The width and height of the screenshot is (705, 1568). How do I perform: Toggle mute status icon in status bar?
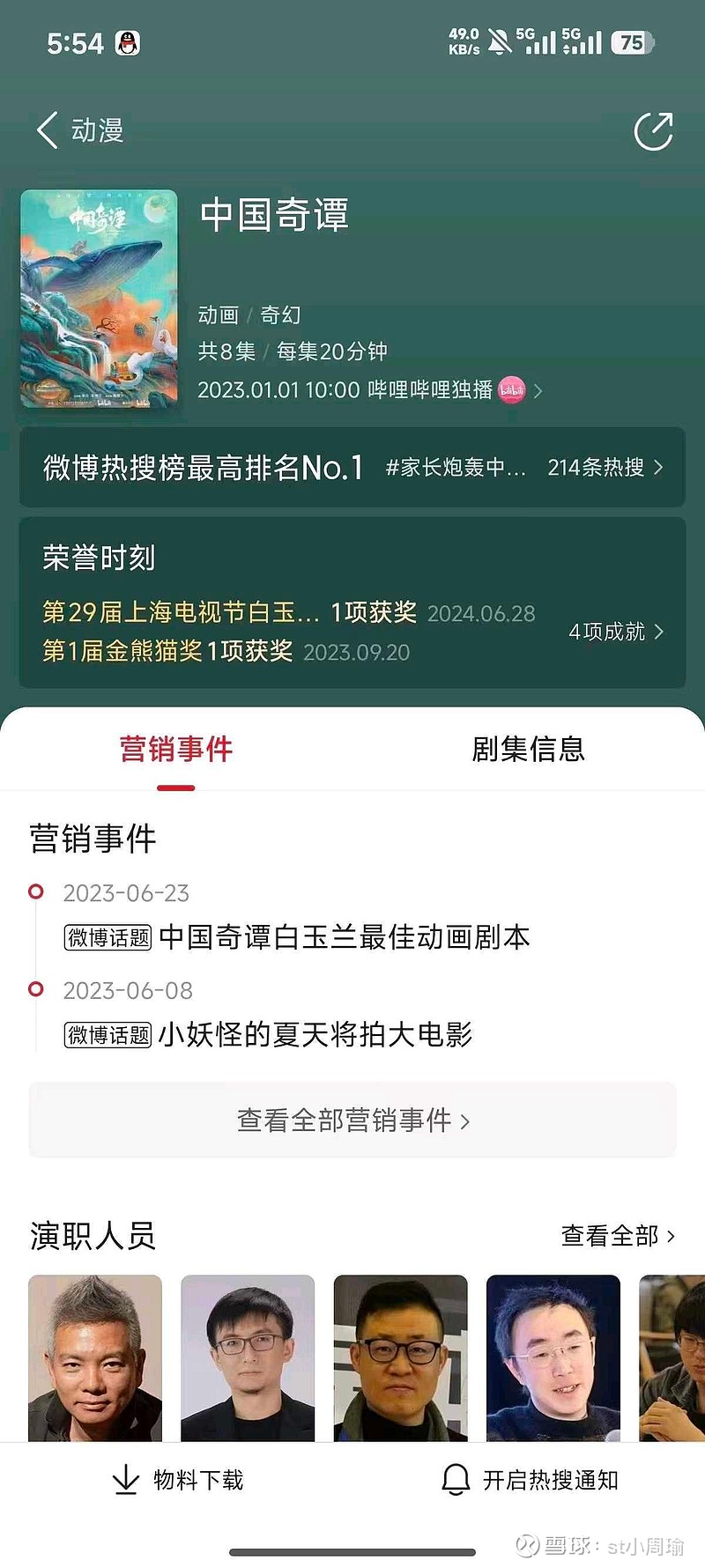(x=499, y=41)
